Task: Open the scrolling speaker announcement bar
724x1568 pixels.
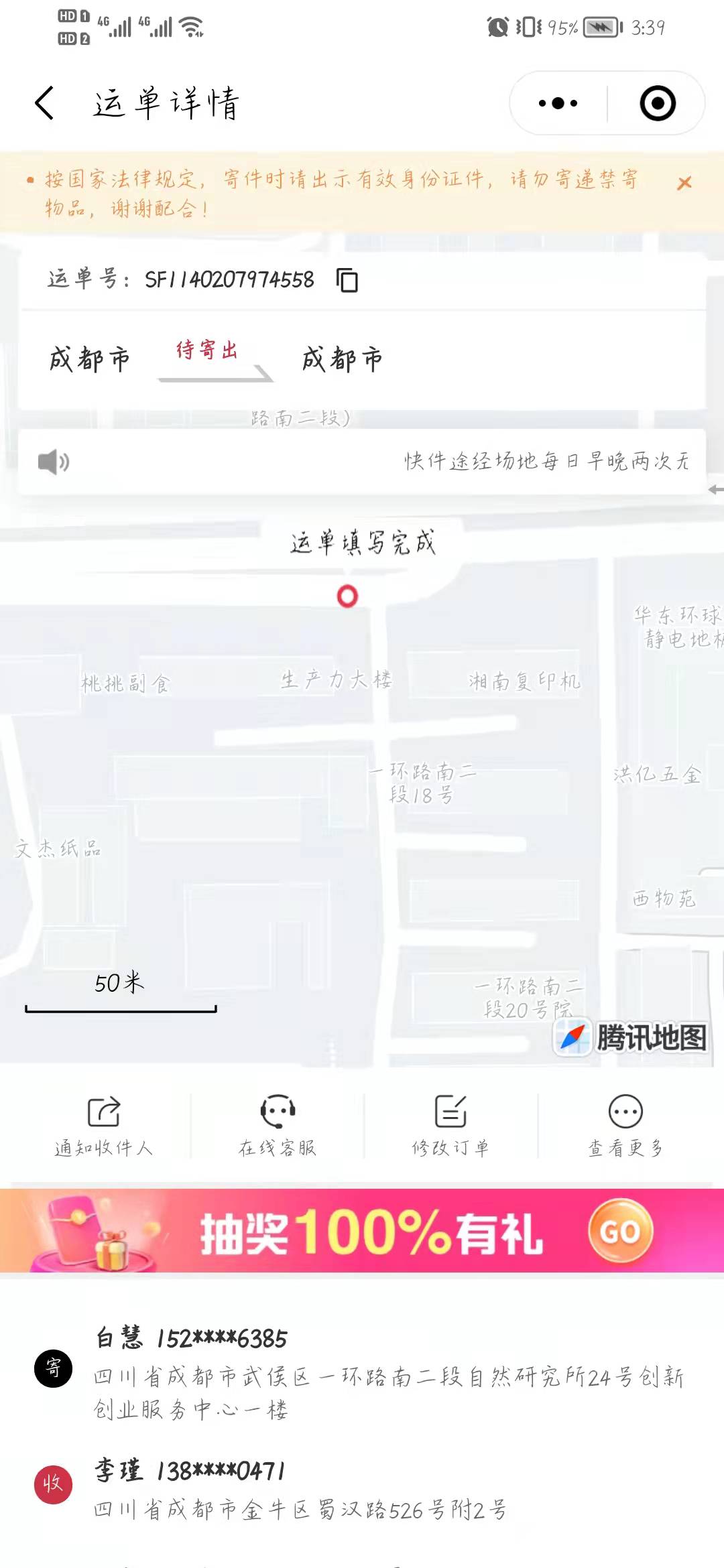Action: 362,462
